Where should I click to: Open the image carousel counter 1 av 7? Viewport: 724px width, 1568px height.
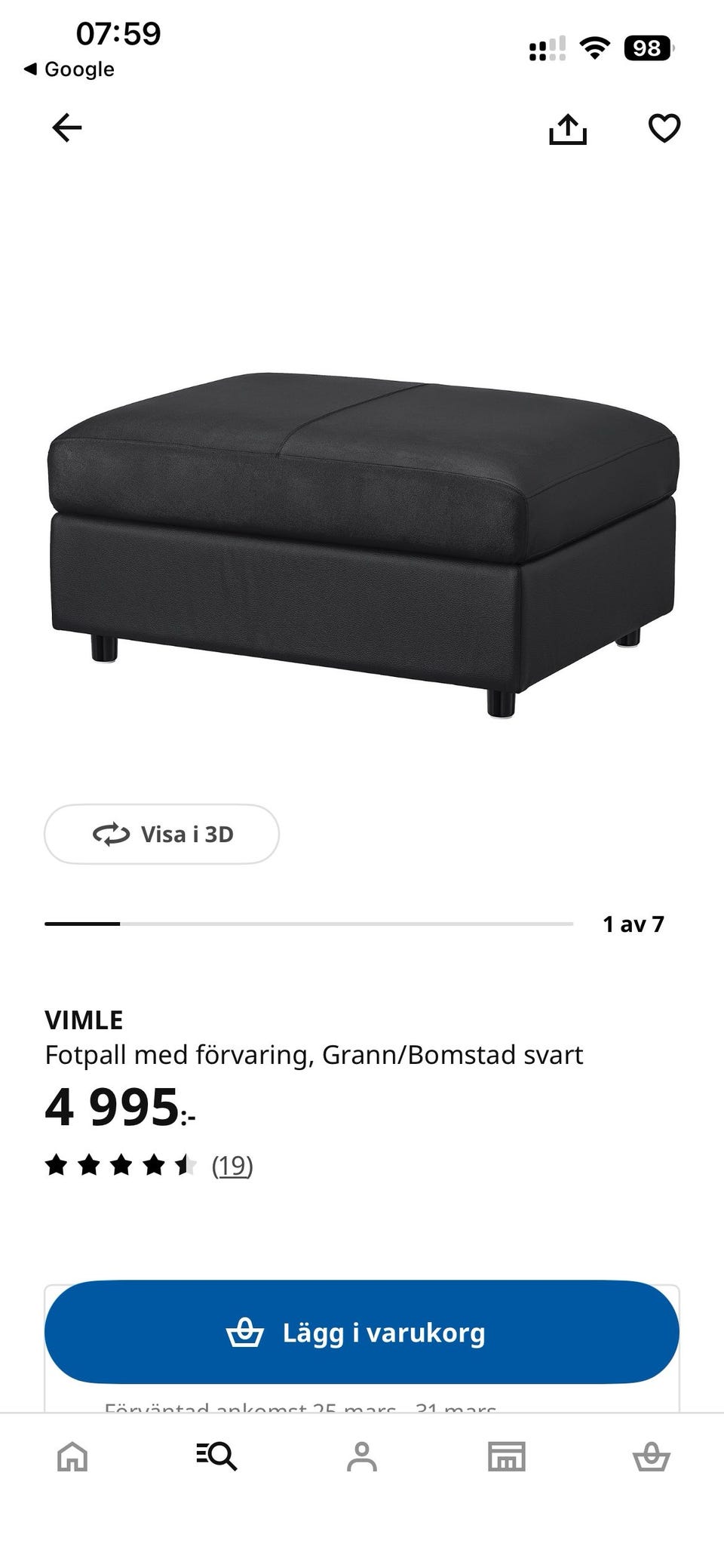pyautogui.click(x=633, y=921)
